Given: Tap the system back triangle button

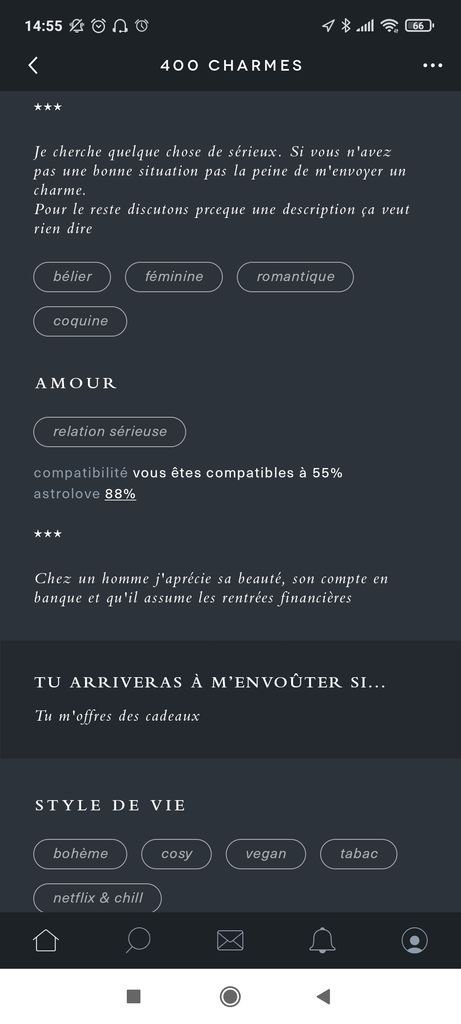Looking at the screenshot, I should click(x=323, y=996).
